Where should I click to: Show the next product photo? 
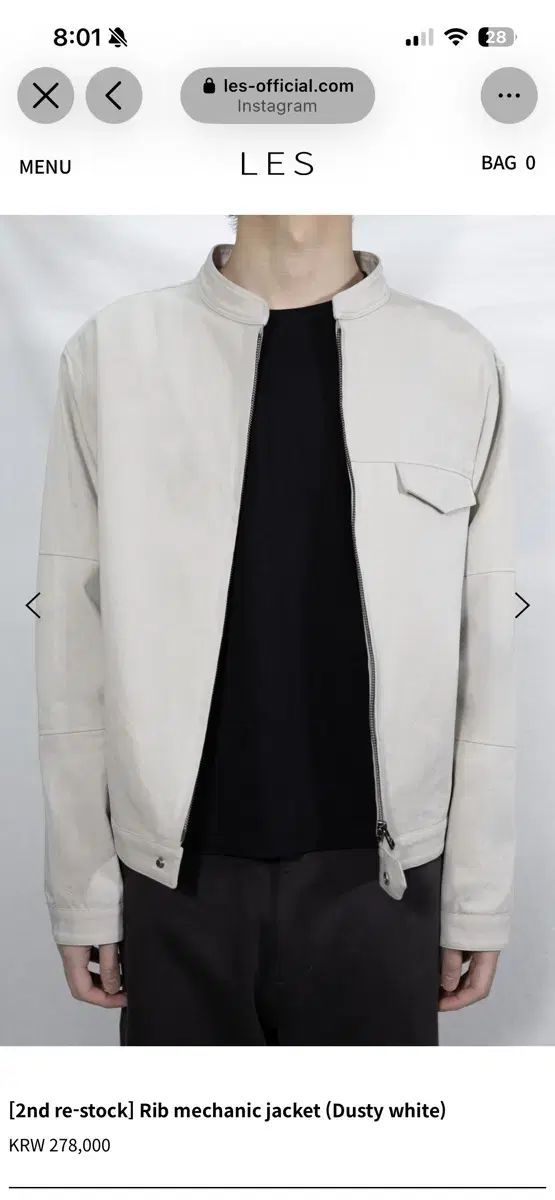[x=522, y=605]
